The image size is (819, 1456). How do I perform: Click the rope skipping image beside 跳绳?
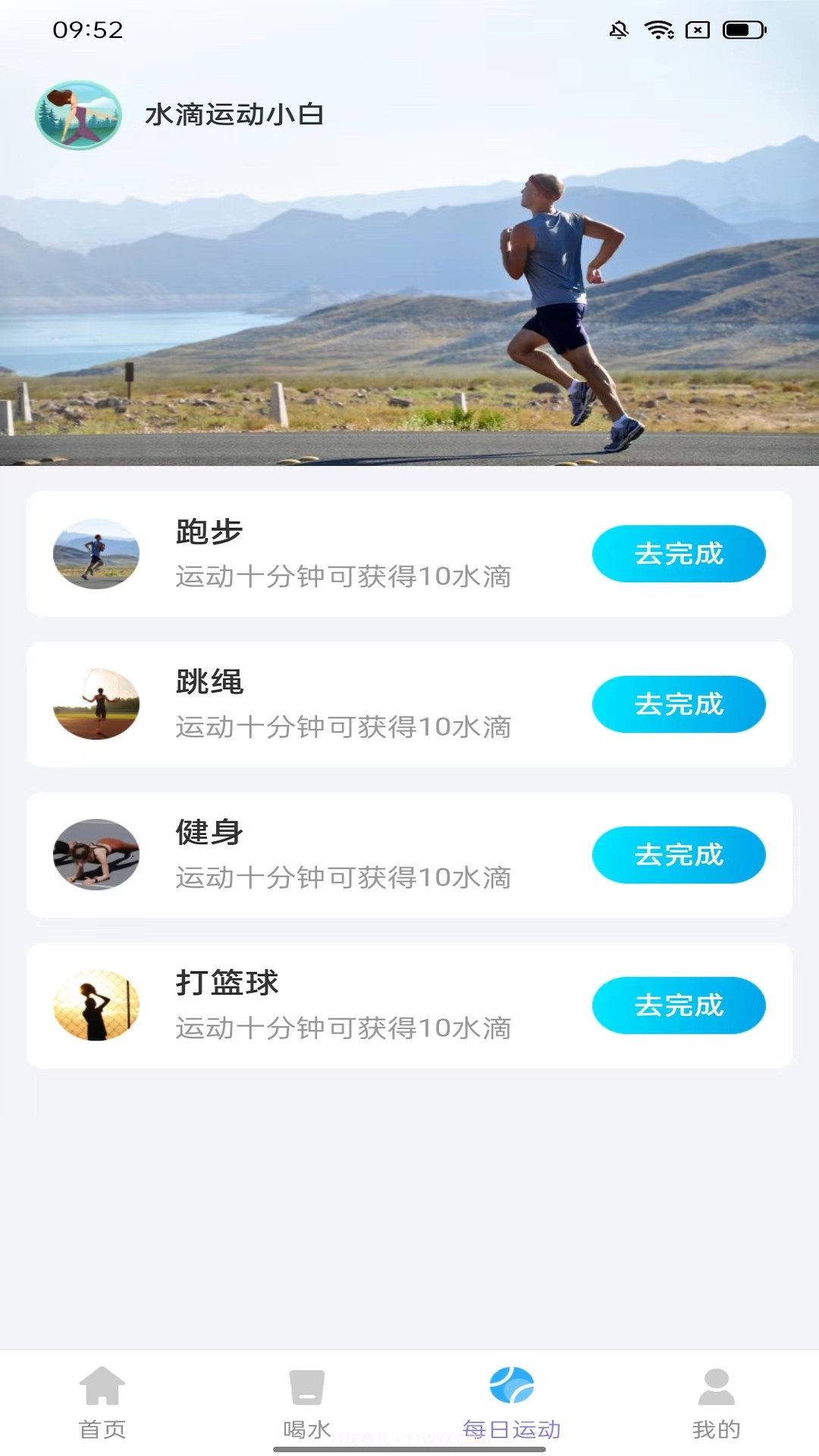coord(96,704)
